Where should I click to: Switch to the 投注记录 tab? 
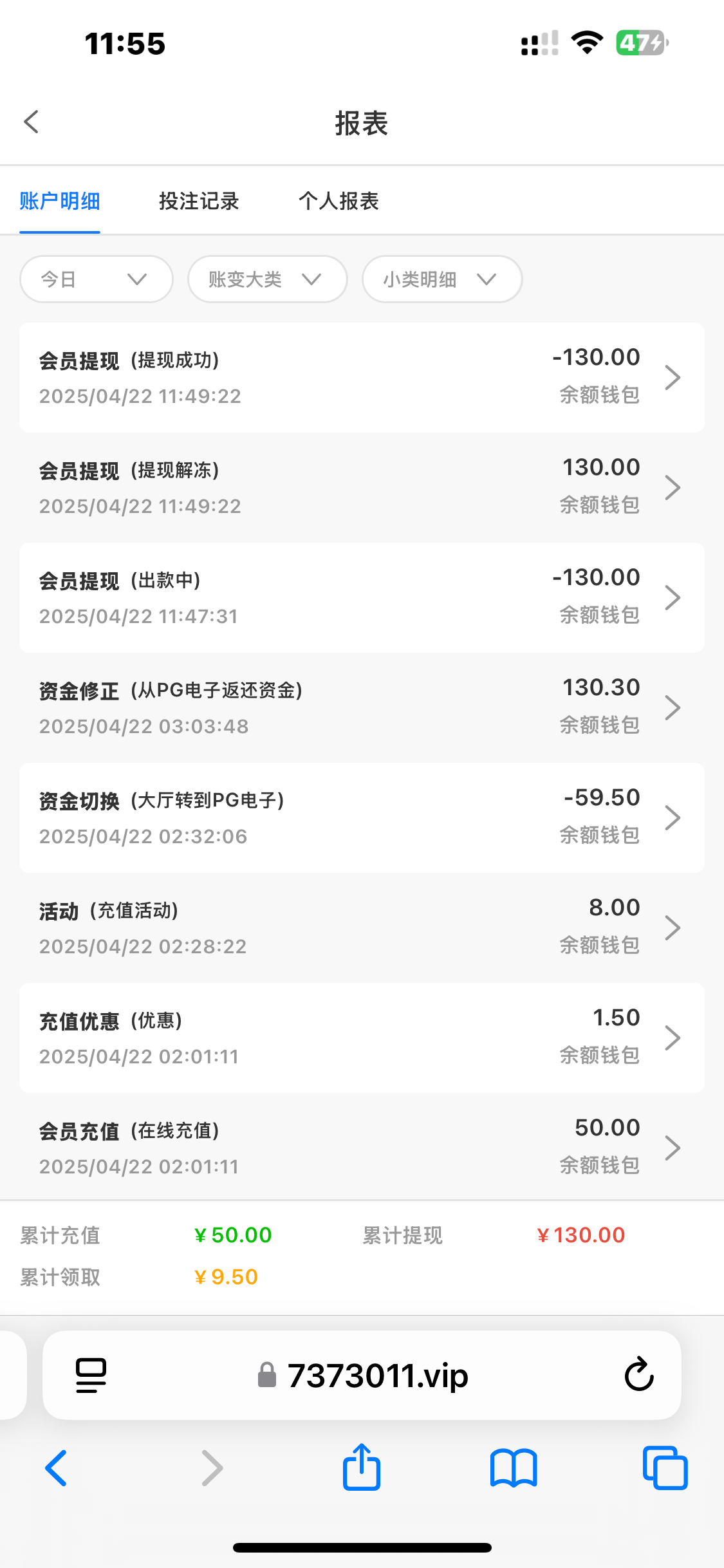point(199,201)
